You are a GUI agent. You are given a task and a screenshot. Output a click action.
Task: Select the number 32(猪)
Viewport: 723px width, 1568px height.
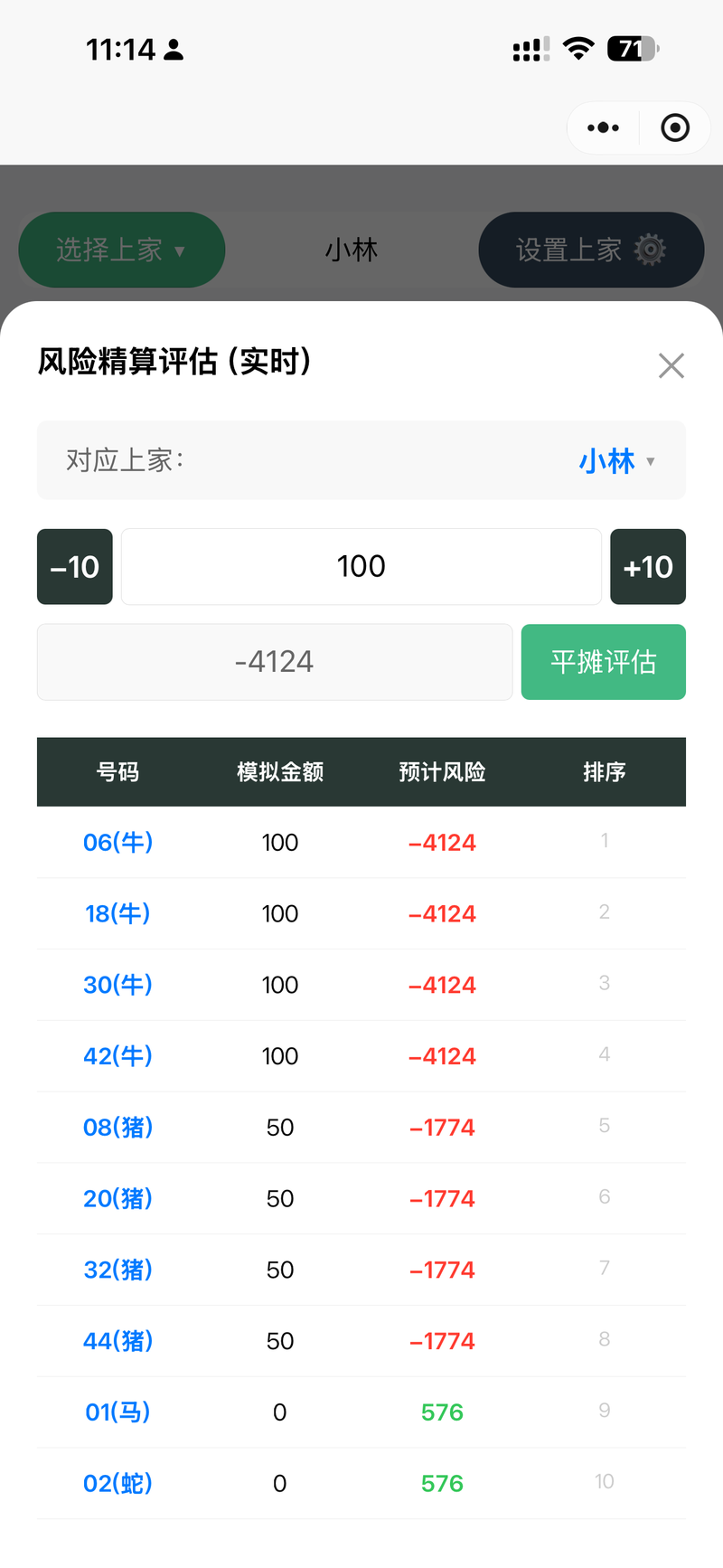coord(118,1270)
